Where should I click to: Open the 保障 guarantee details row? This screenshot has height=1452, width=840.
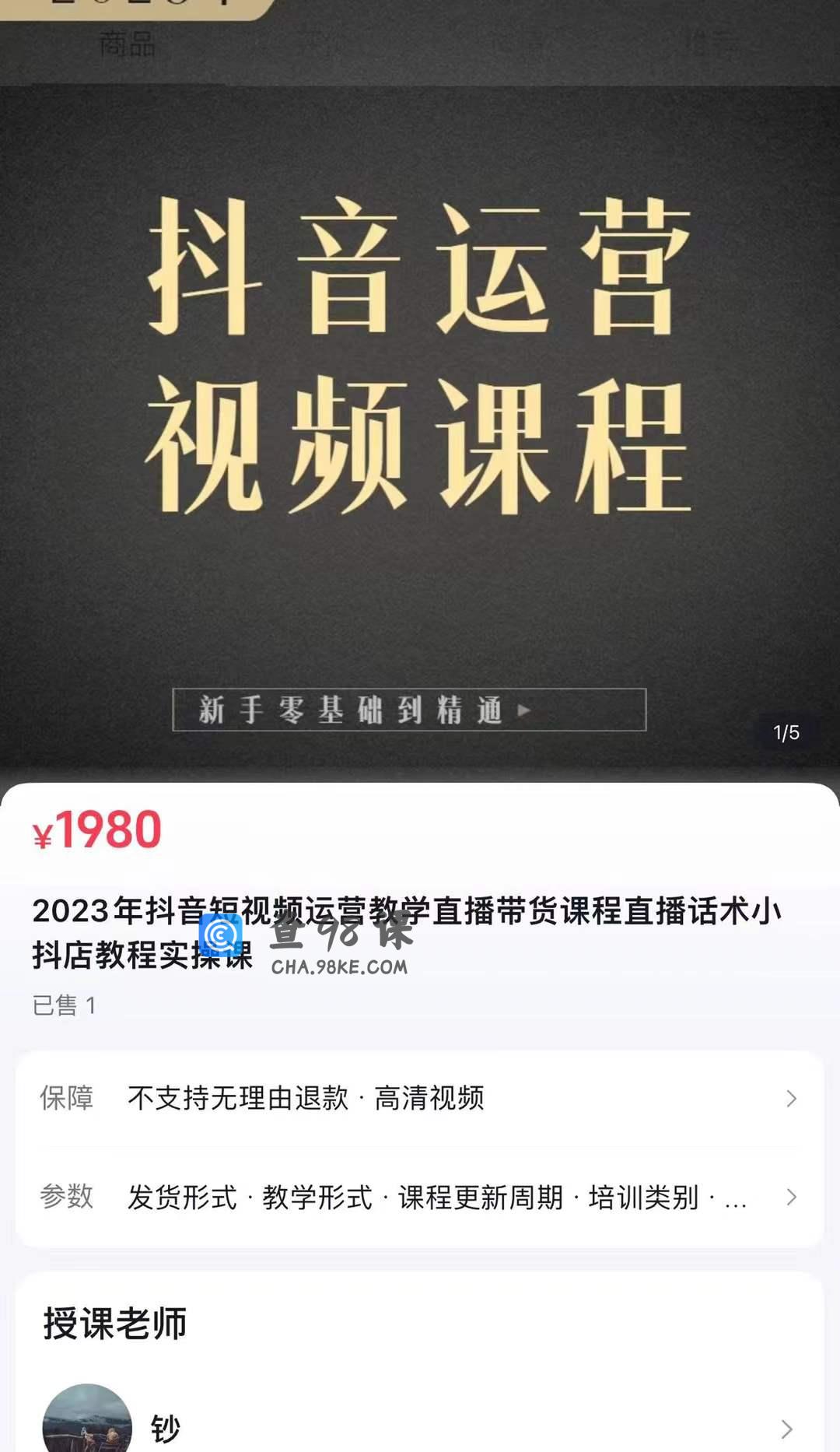[x=420, y=1099]
